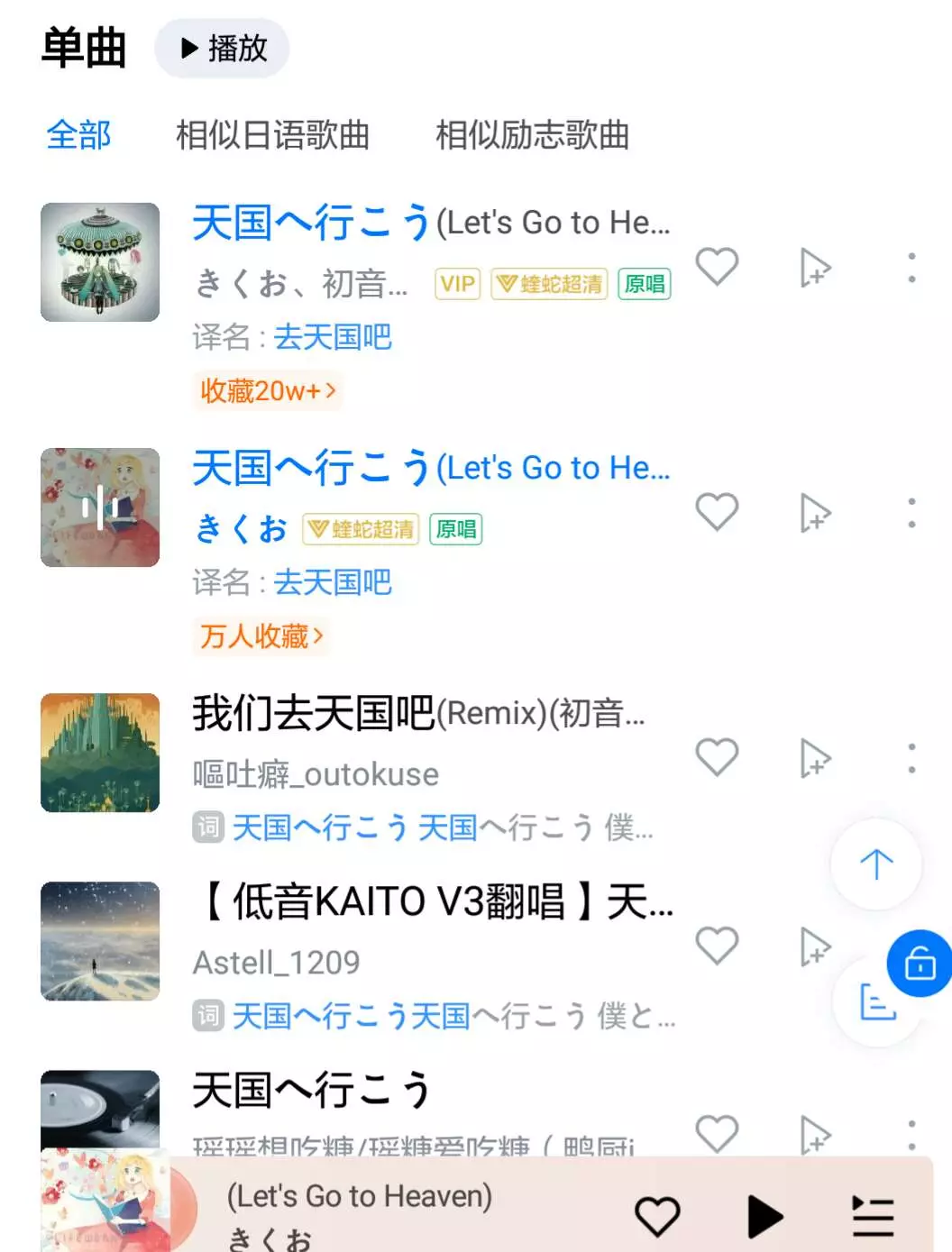Switch to the 相似日语歌曲 tab

pos(272,135)
